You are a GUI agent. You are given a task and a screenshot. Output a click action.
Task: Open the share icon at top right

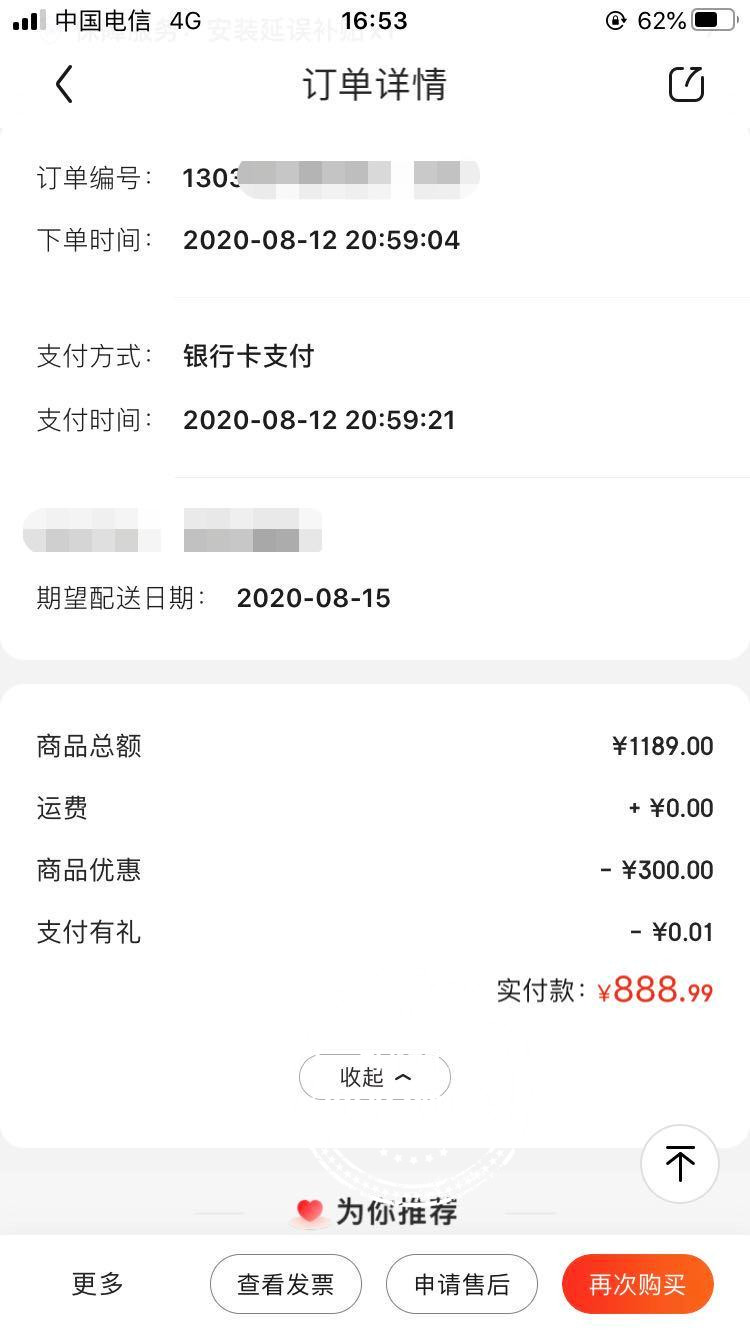[686, 84]
